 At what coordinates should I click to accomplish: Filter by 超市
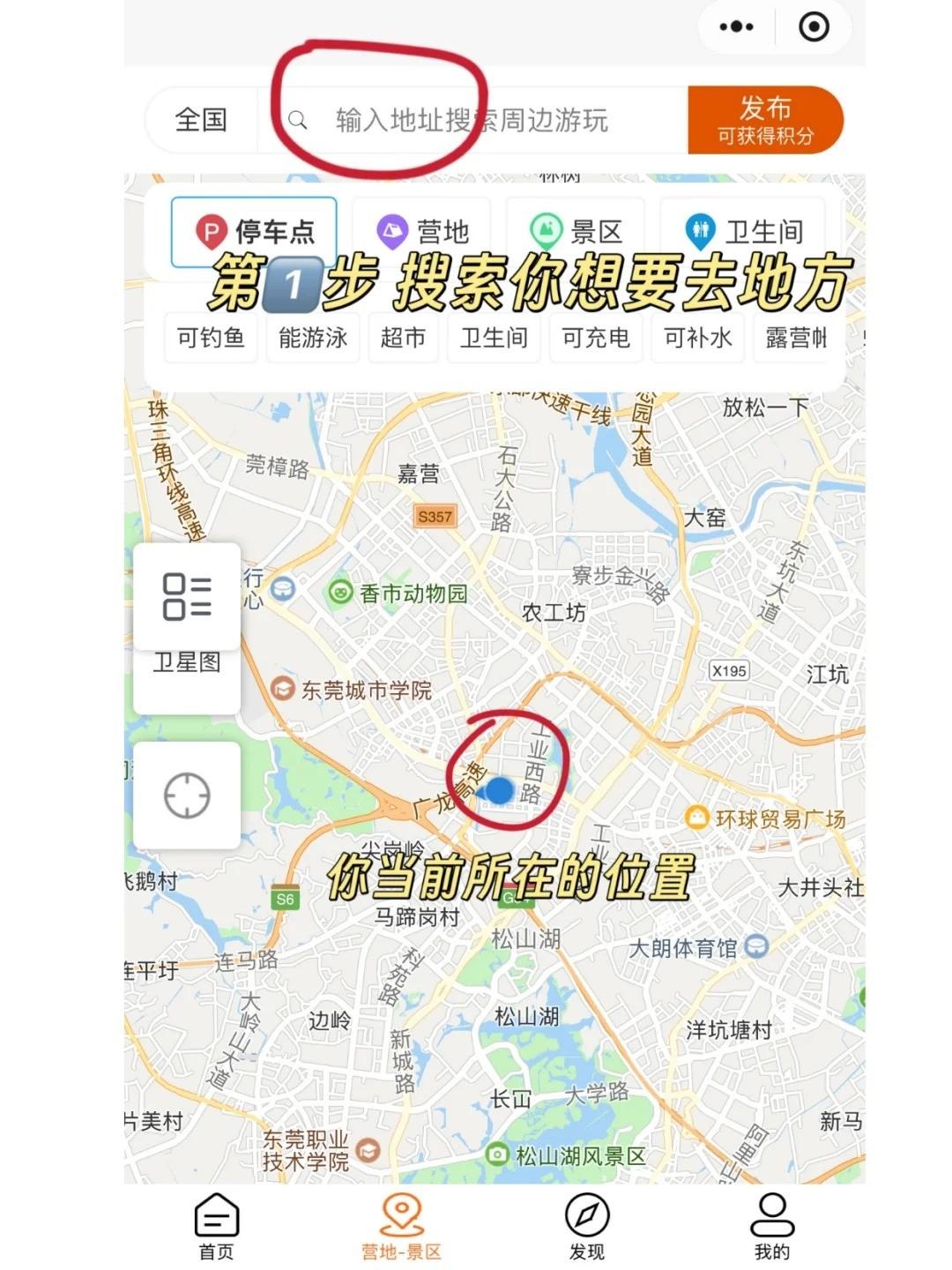click(403, 338)
